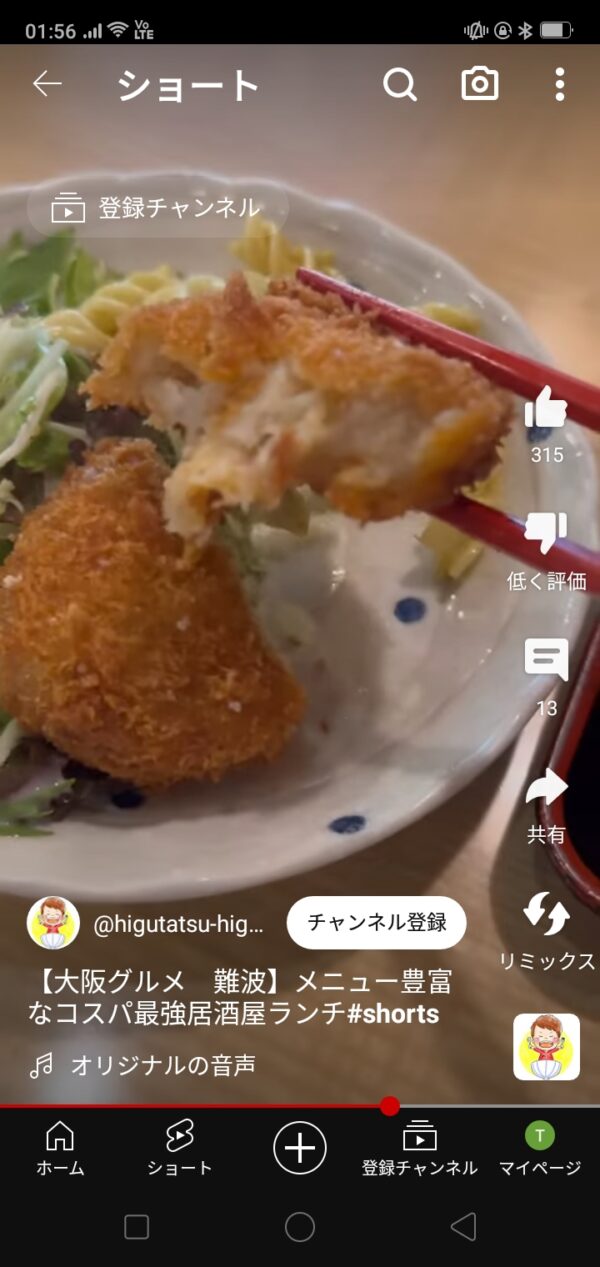The image size is (600, 1267).
Task: Switch to the 登録チャンネル bottom tab
Action: tap(419, 1147)
